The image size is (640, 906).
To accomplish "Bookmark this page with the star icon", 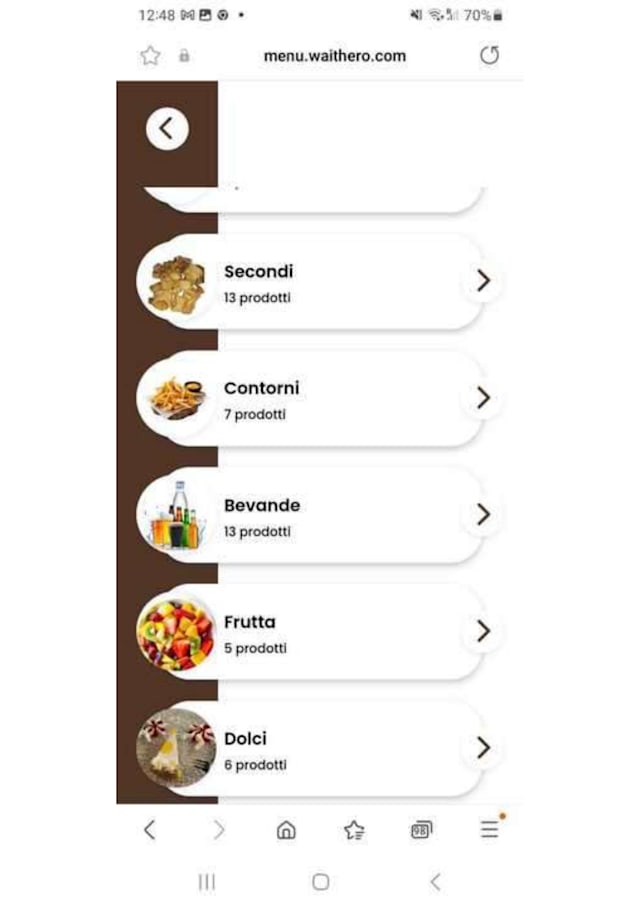I will (150, 55).
